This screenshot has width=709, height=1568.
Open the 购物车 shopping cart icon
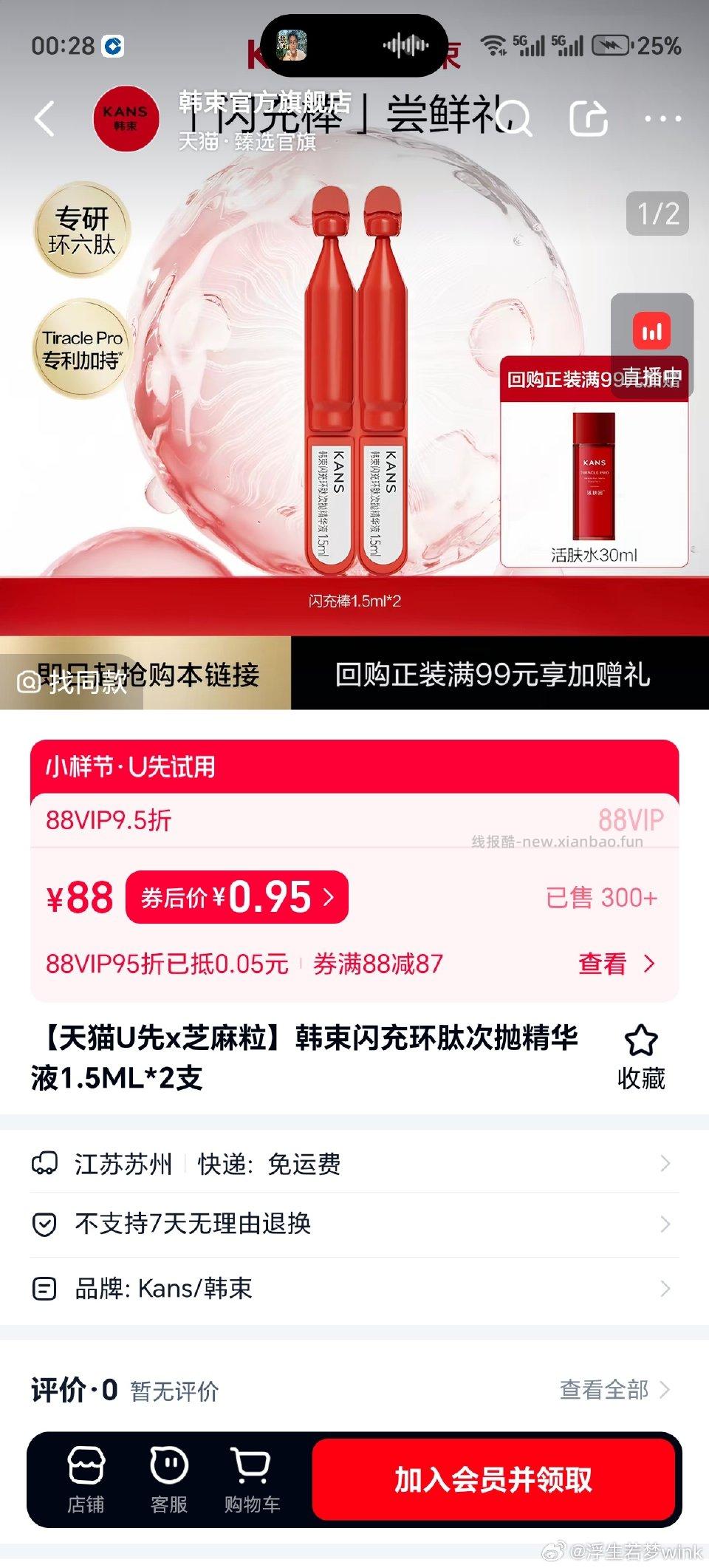pos(251,1478)
